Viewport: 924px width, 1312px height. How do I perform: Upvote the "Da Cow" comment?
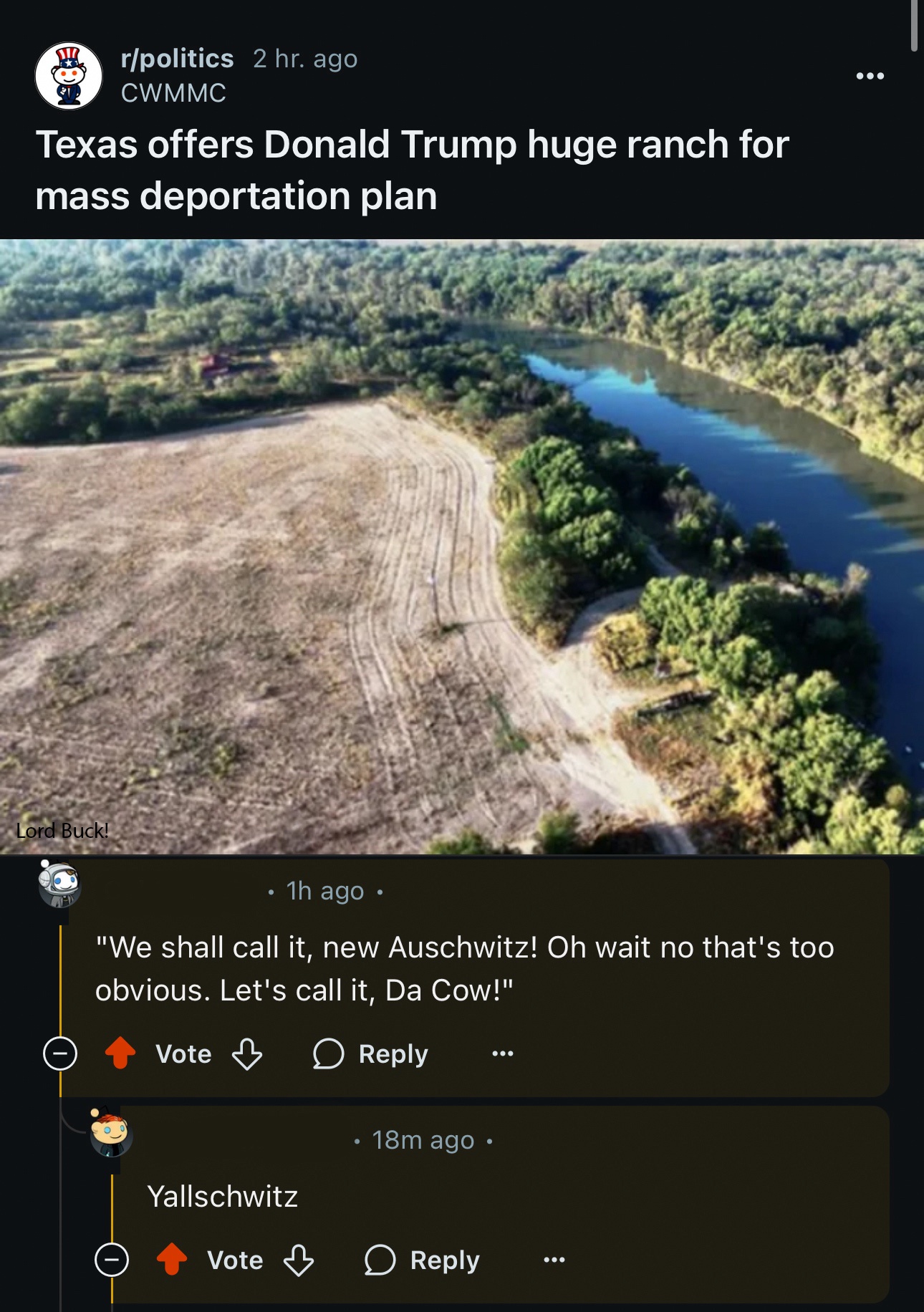pos(120,1053)
